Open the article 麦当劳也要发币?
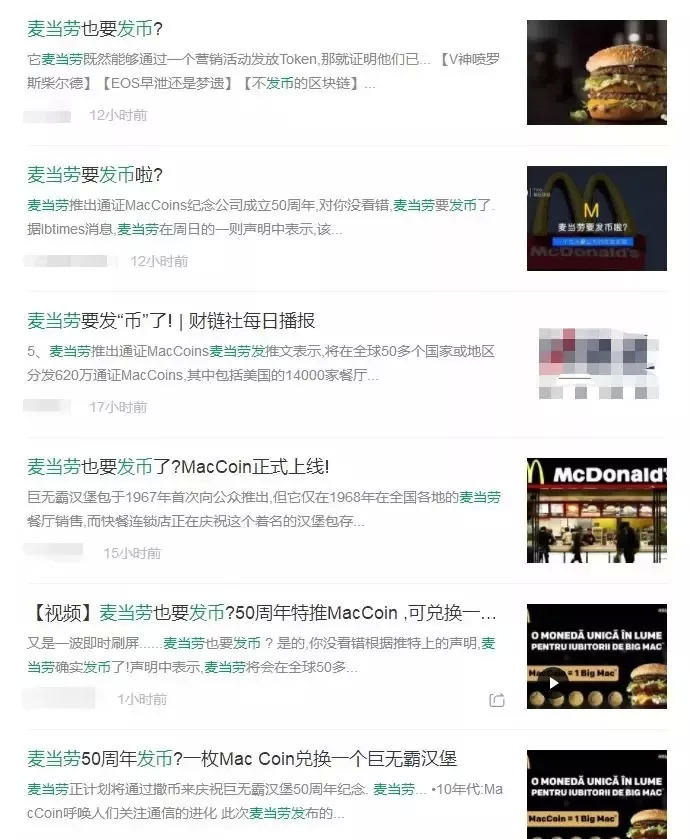Image resolution: width=690 pixels, height=839 pixels. 95,29
